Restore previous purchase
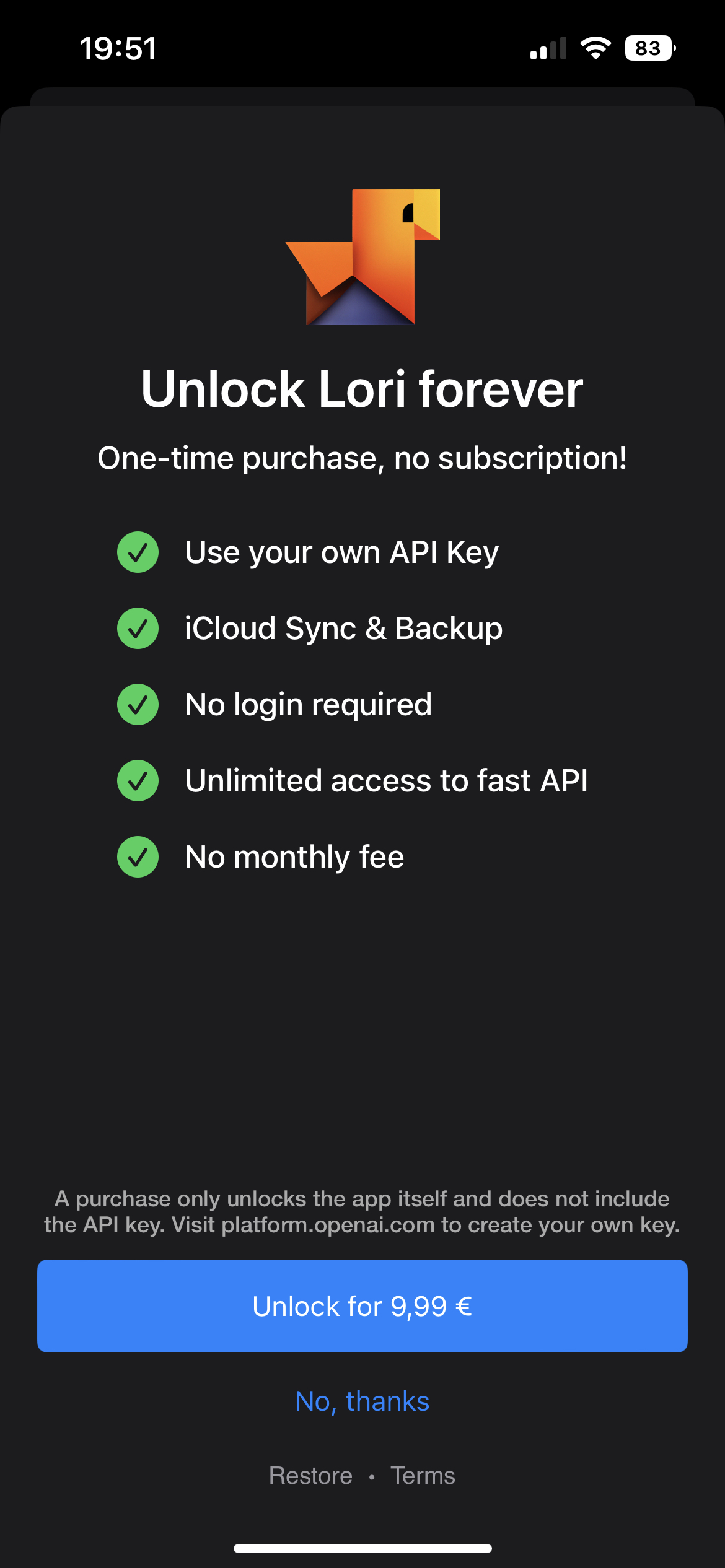Viewport: 725px width, 1568px height. [310, 1476]
